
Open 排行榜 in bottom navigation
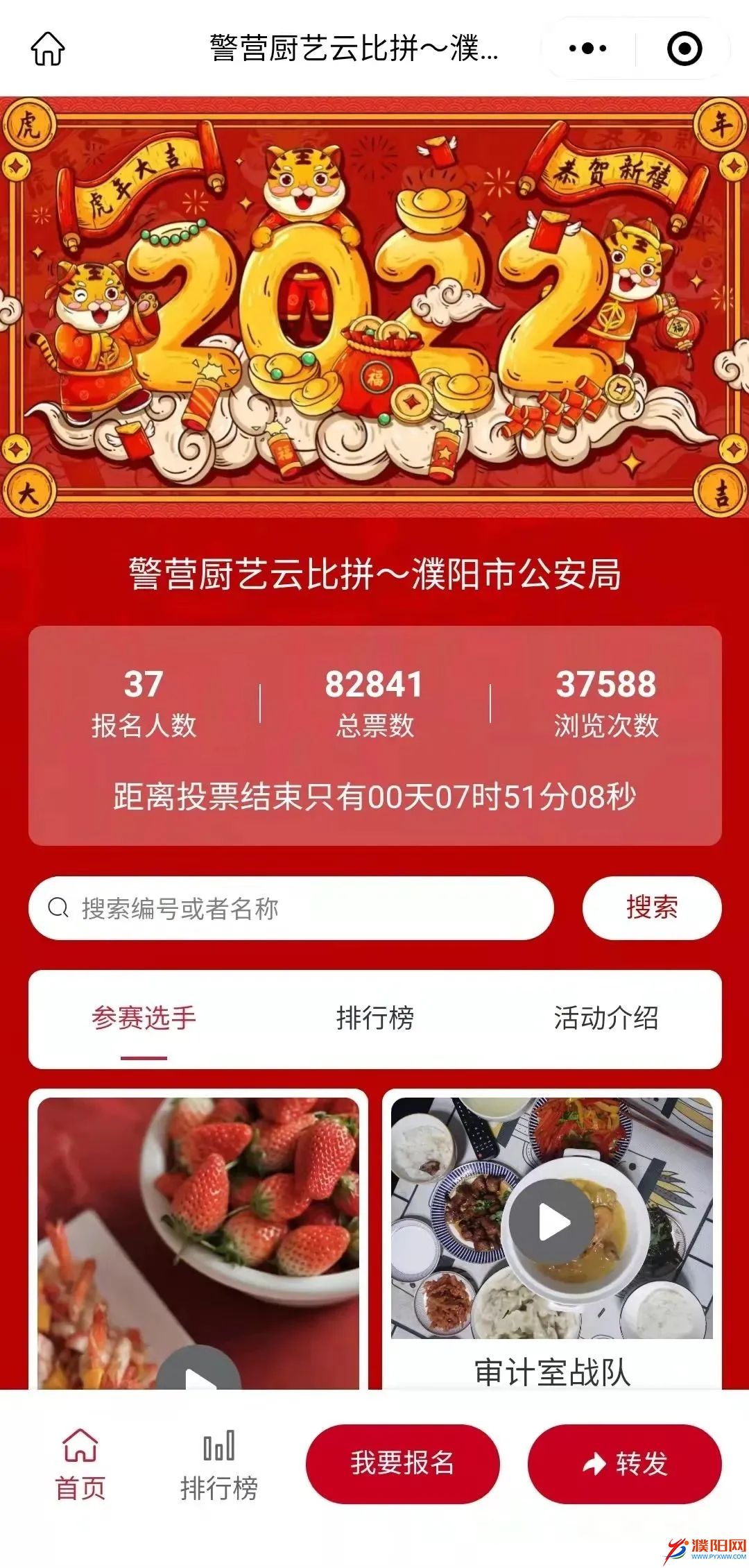click(x=219, y=1464)
